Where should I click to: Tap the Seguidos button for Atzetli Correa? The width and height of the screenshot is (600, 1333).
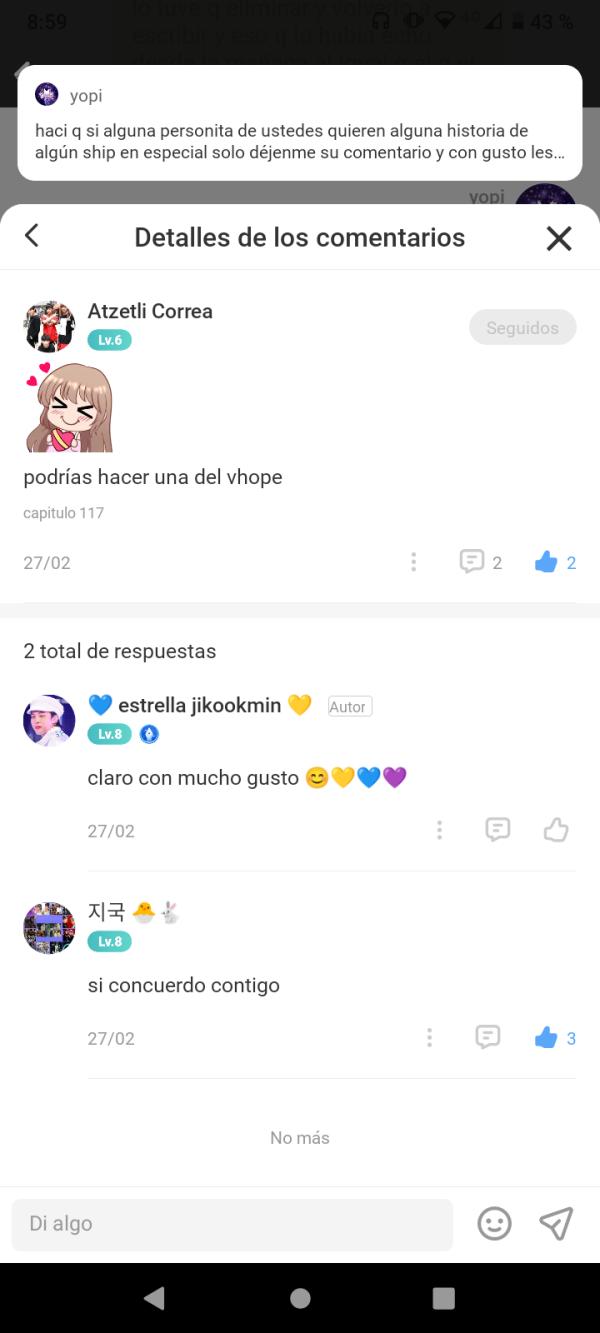[522, 328]
